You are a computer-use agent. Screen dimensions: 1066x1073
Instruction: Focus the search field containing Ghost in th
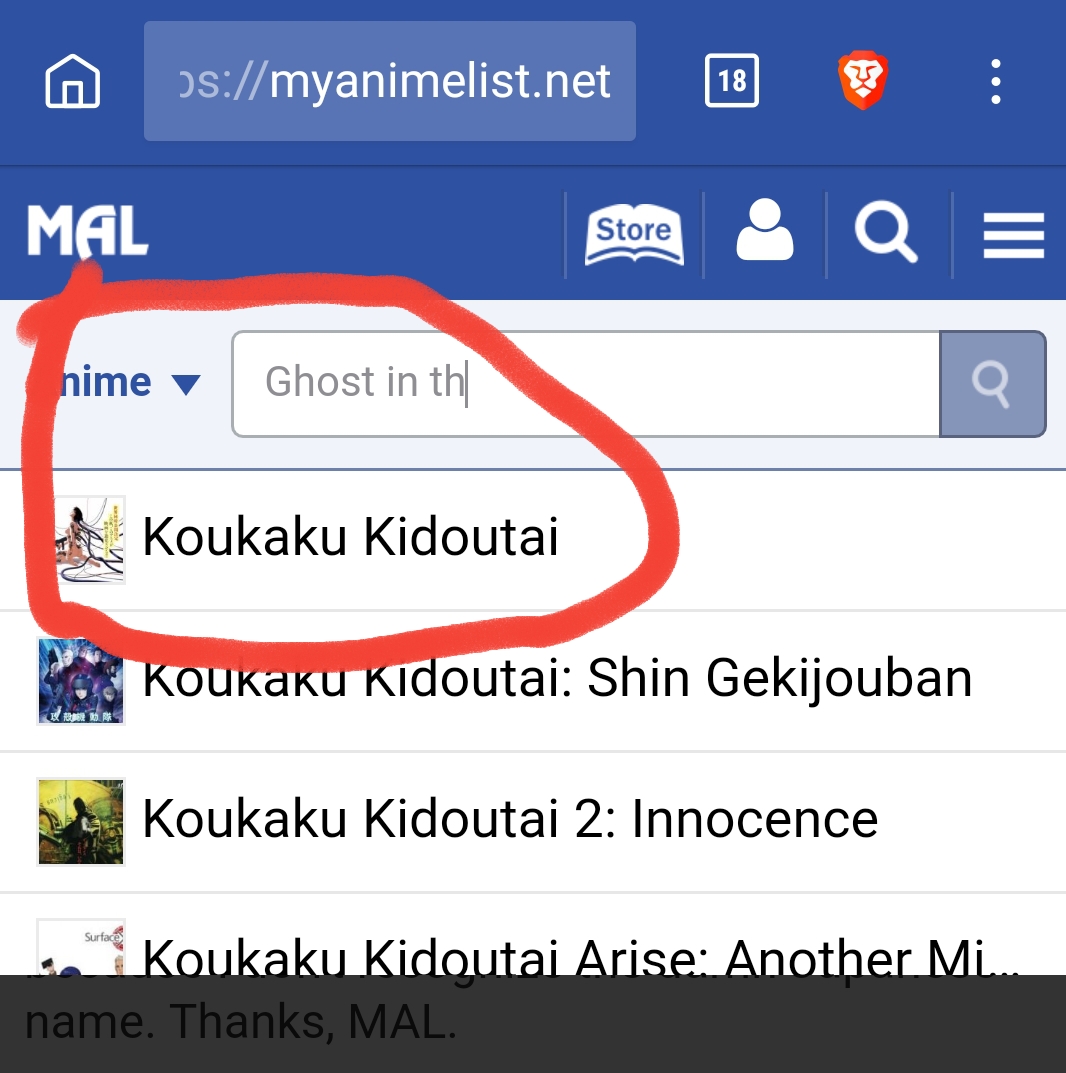tap(585, 384)
